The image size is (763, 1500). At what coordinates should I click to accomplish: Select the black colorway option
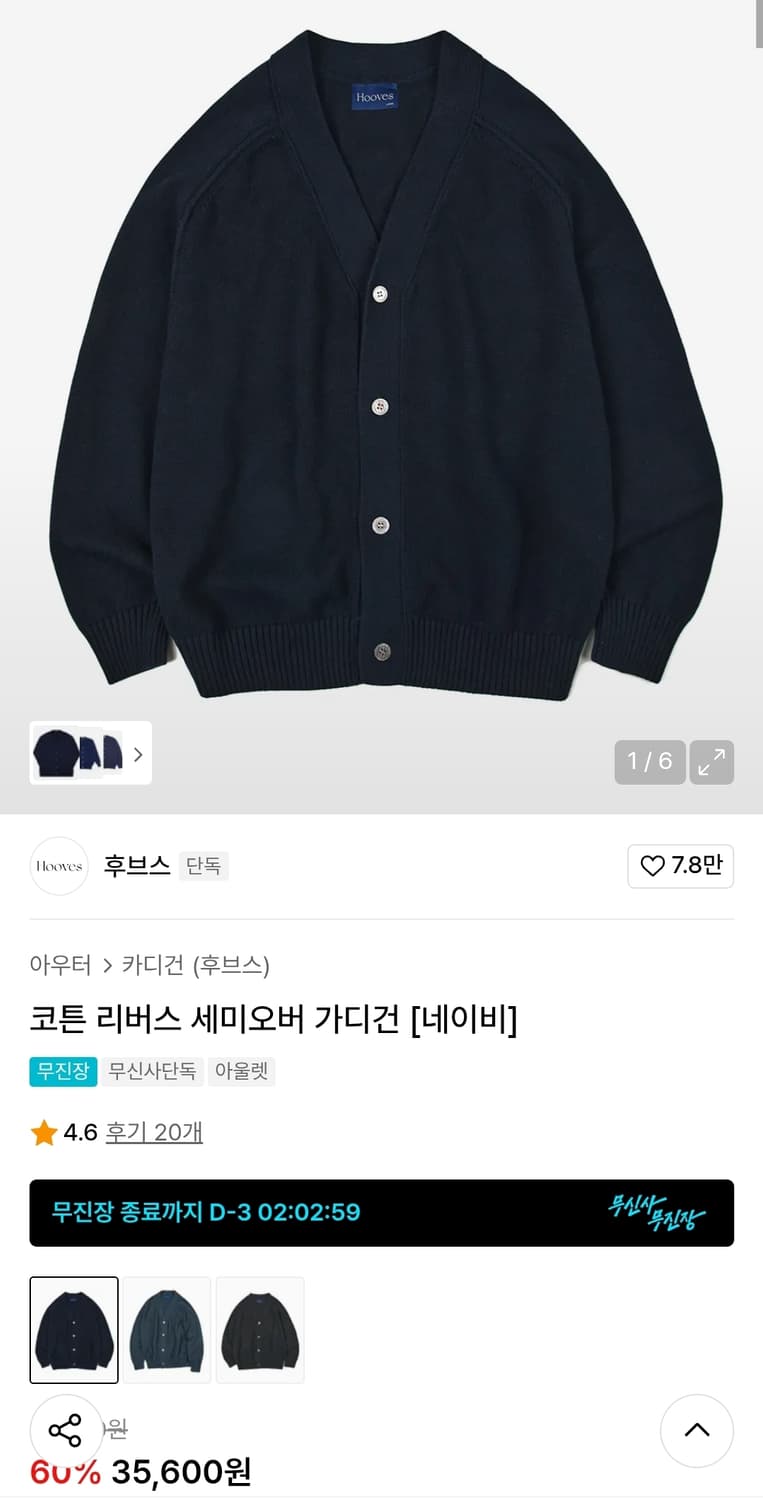coord(260,1330)
